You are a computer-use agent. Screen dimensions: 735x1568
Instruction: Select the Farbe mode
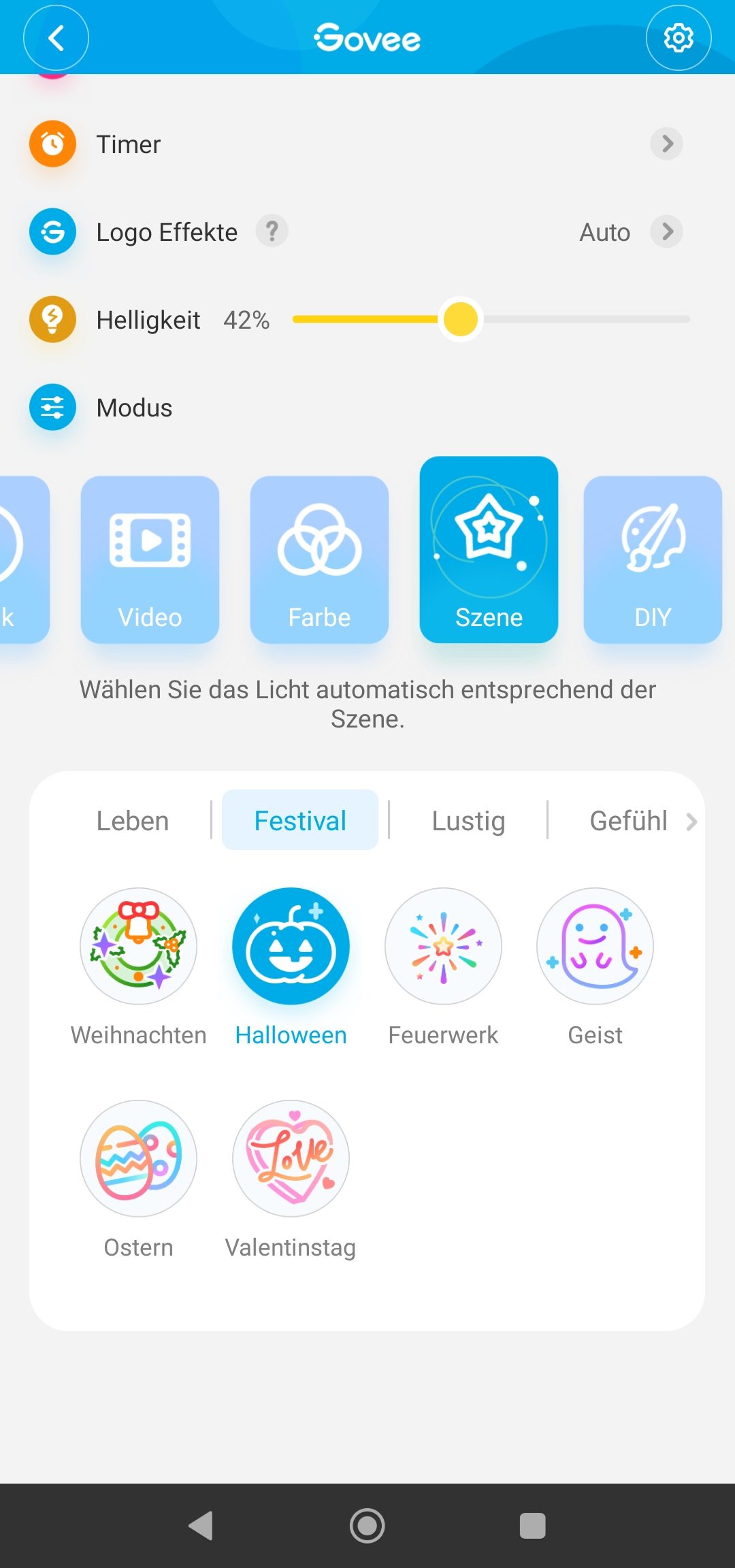319,559
